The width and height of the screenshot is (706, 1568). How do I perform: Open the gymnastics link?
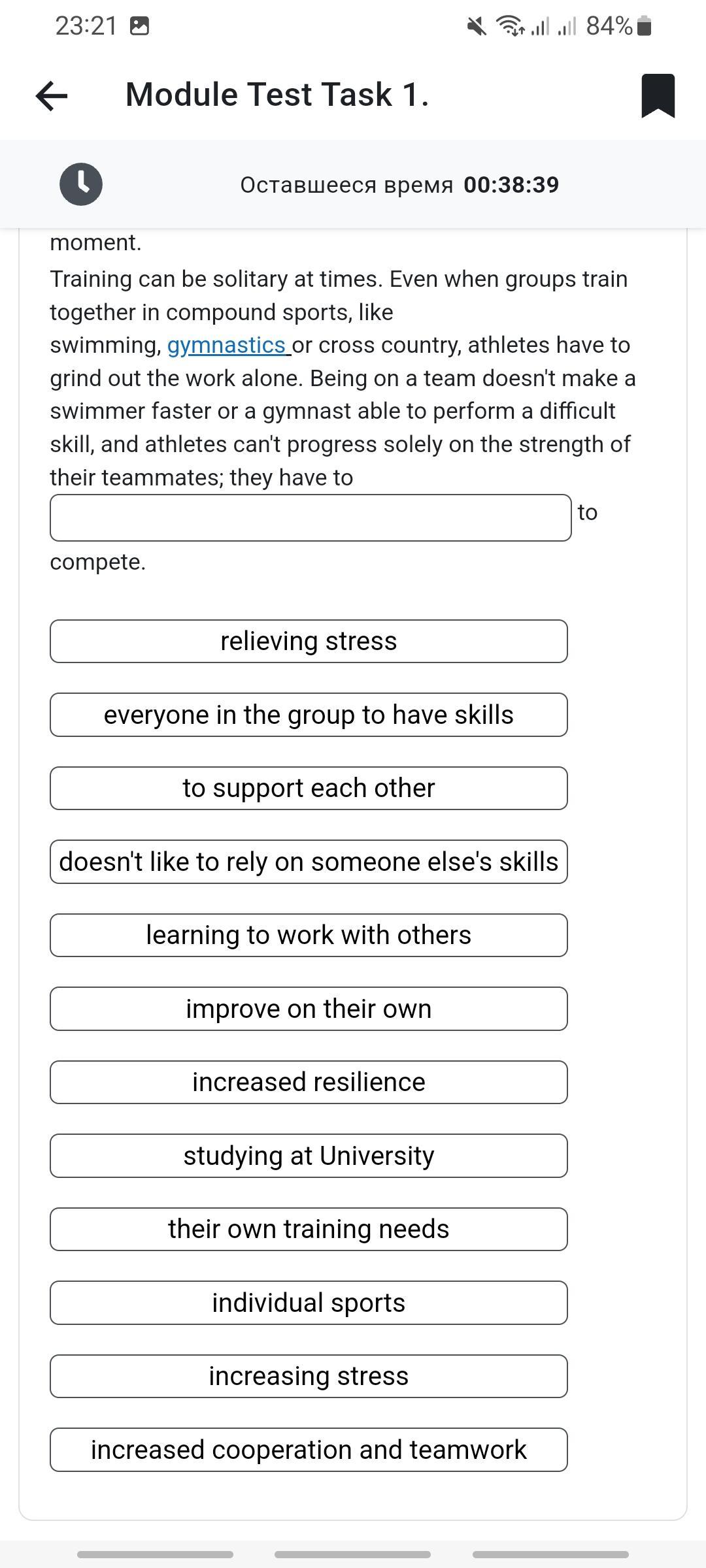click(x=229, y=345)
